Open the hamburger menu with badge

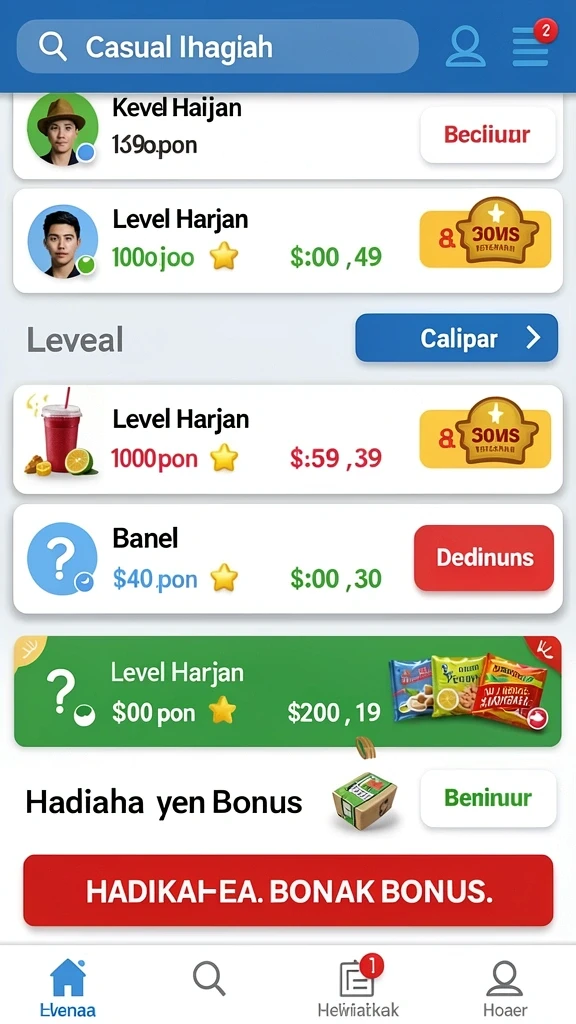tap(532, 45)
